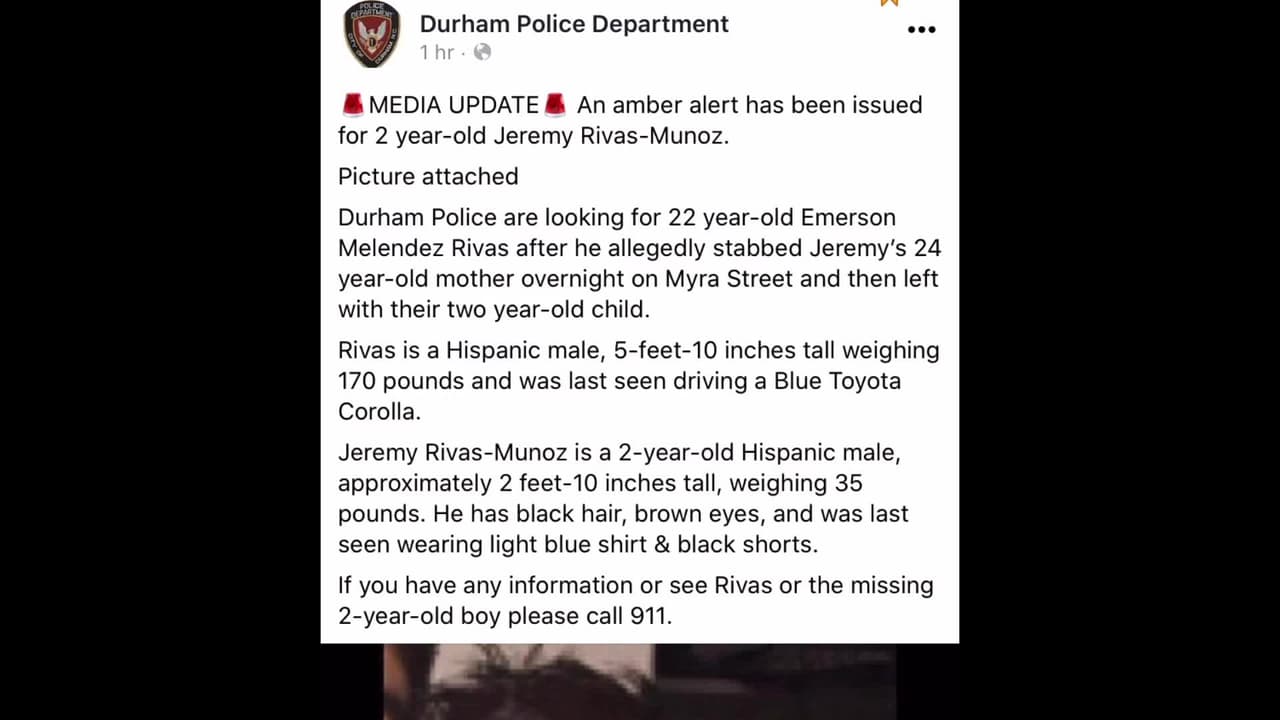Open the post's three-dot overflow menu

[x=921, y=29]
